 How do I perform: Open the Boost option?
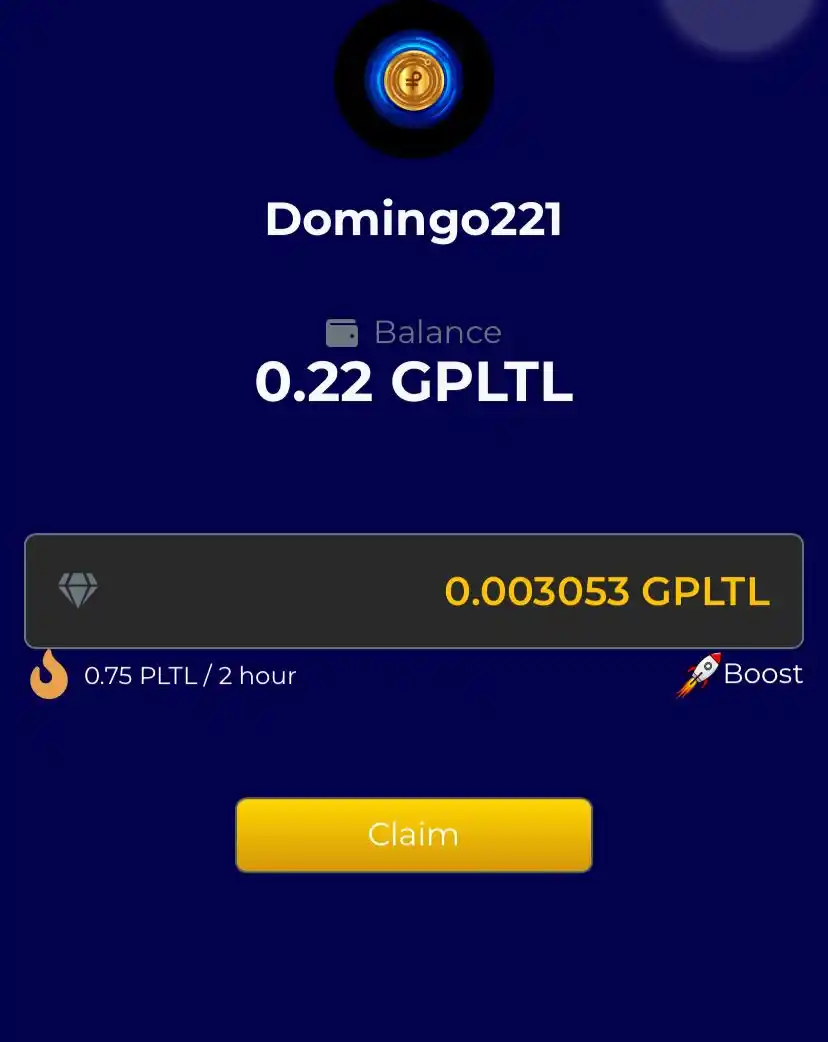(x=741, y=675)
